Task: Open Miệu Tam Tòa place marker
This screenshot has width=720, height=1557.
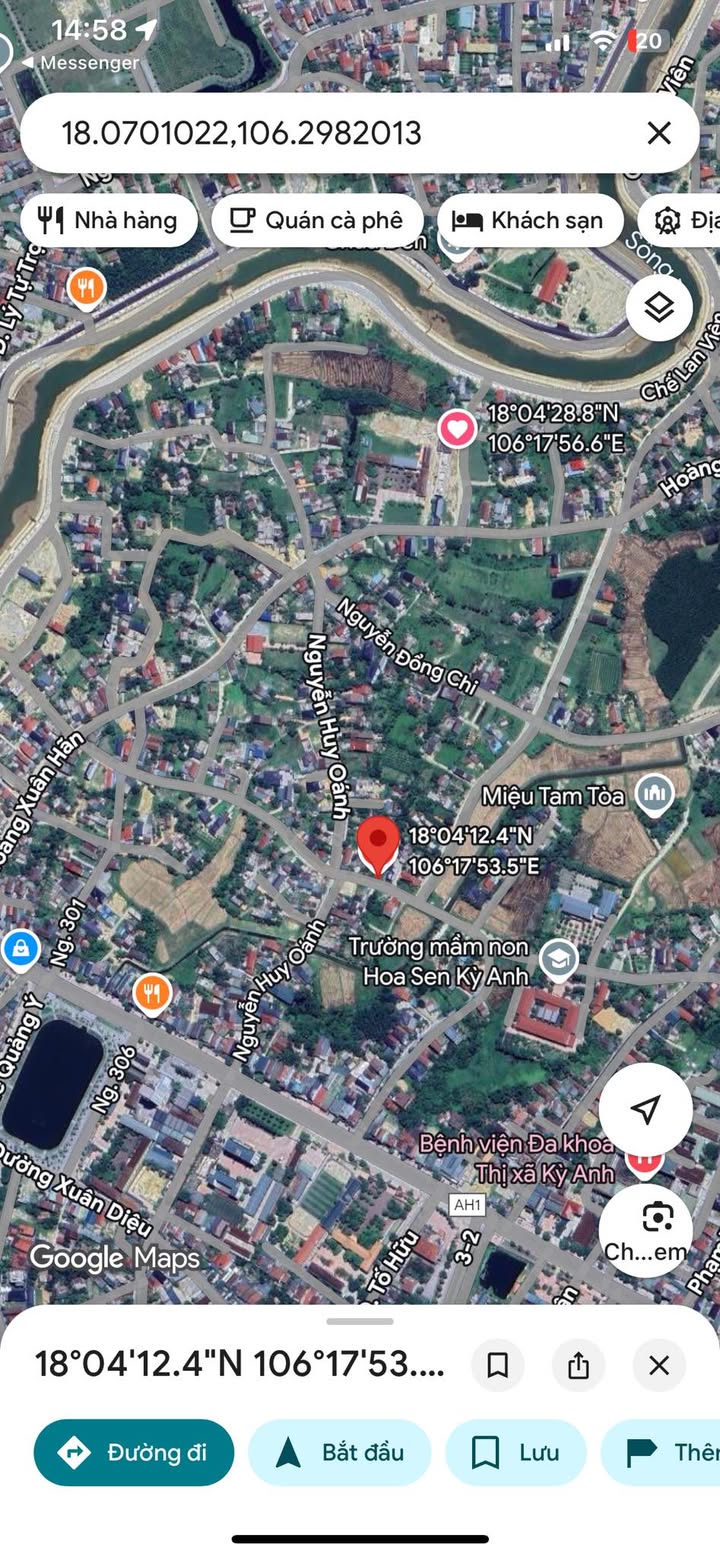Action: (x=656, y=793)
